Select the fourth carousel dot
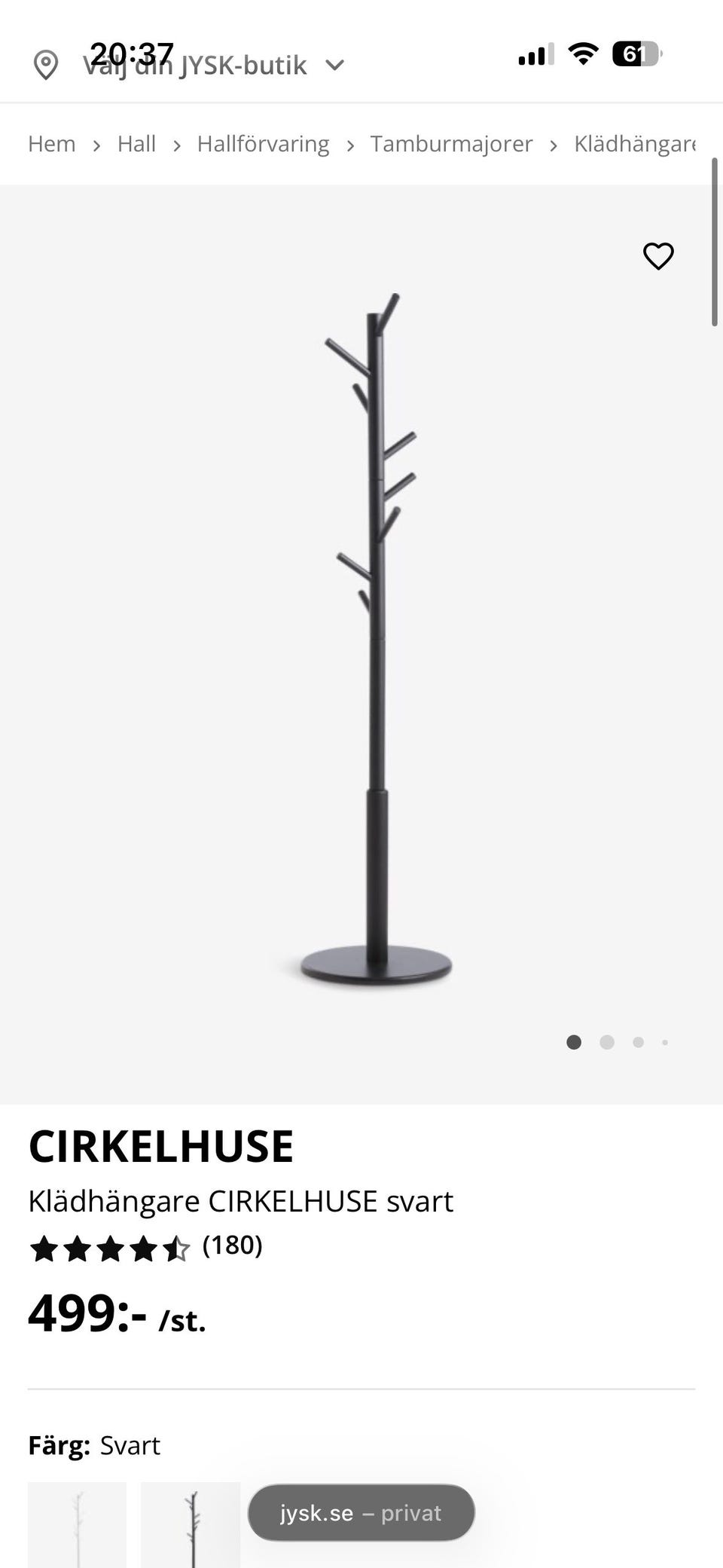 (665, 1042)
